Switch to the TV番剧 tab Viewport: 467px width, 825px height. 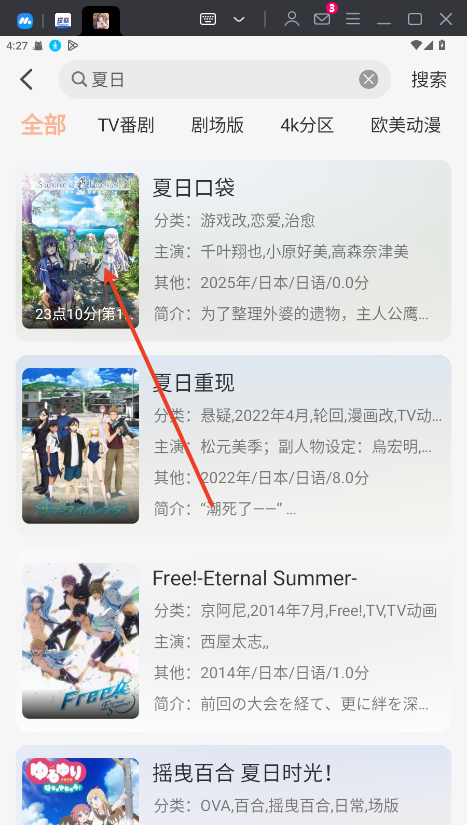point(126,125)
